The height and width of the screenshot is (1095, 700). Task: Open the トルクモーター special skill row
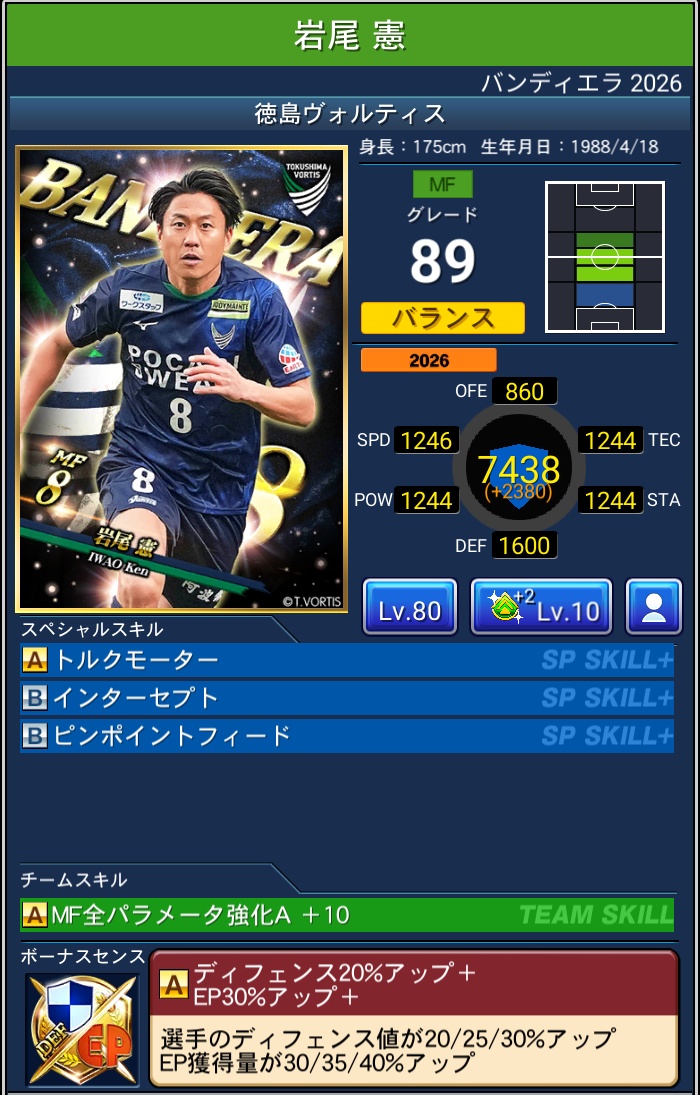coord(346,660)
